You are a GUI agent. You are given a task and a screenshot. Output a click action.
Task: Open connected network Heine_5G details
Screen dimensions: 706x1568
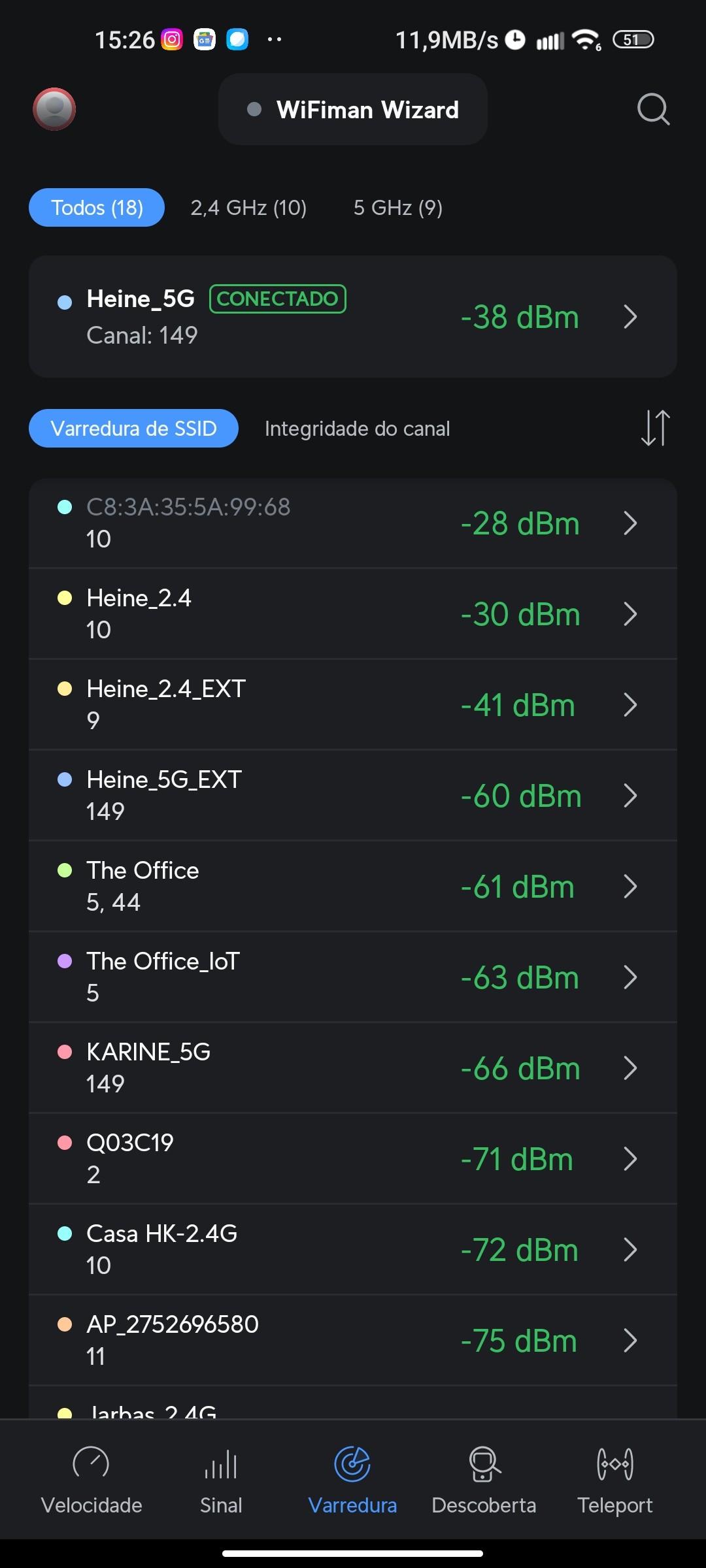click(353, 317)
